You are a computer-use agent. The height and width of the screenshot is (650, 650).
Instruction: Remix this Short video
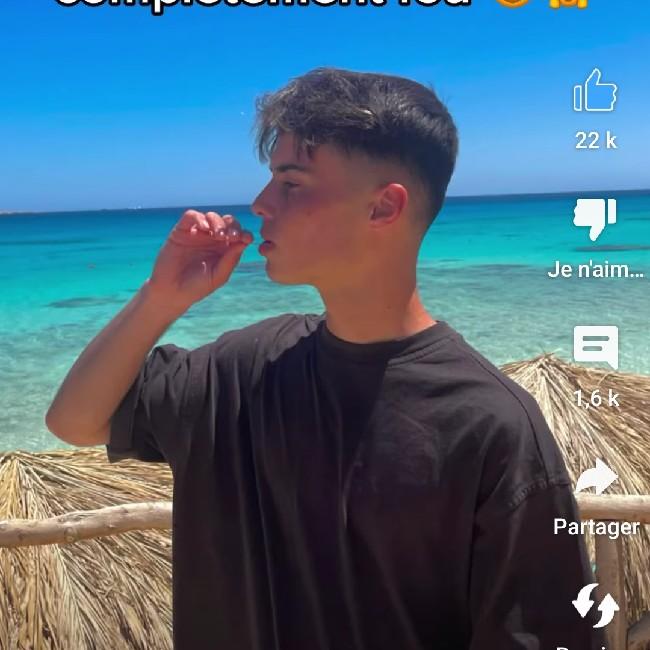click(x=595, y=605)
